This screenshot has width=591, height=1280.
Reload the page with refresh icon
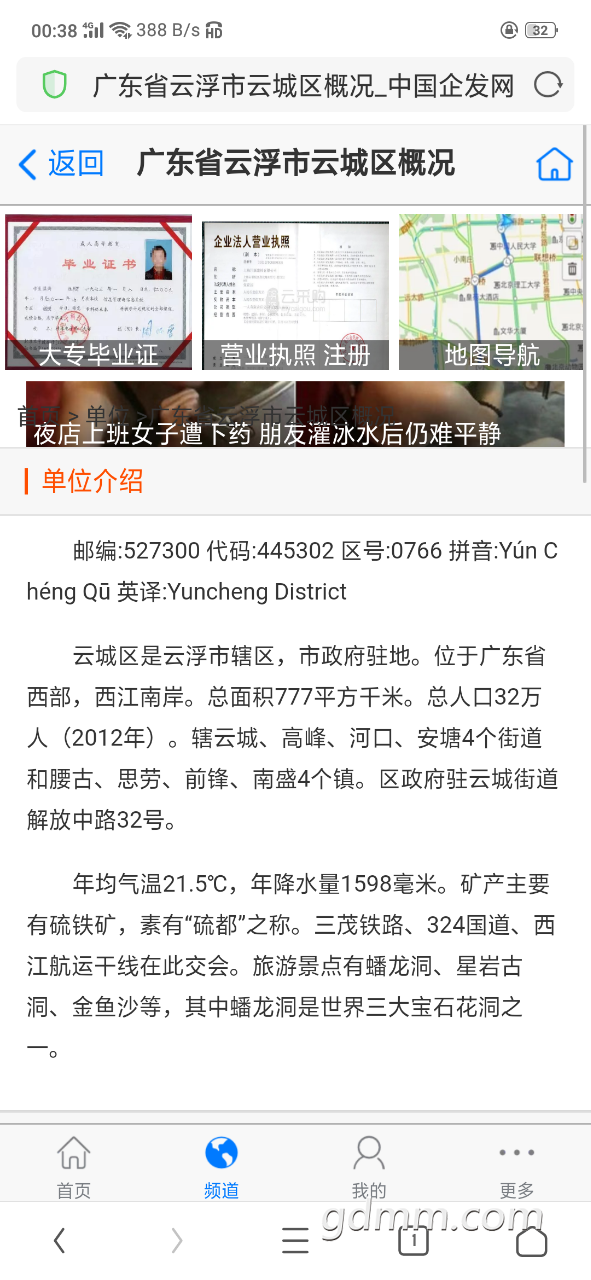tap(548, 85)
